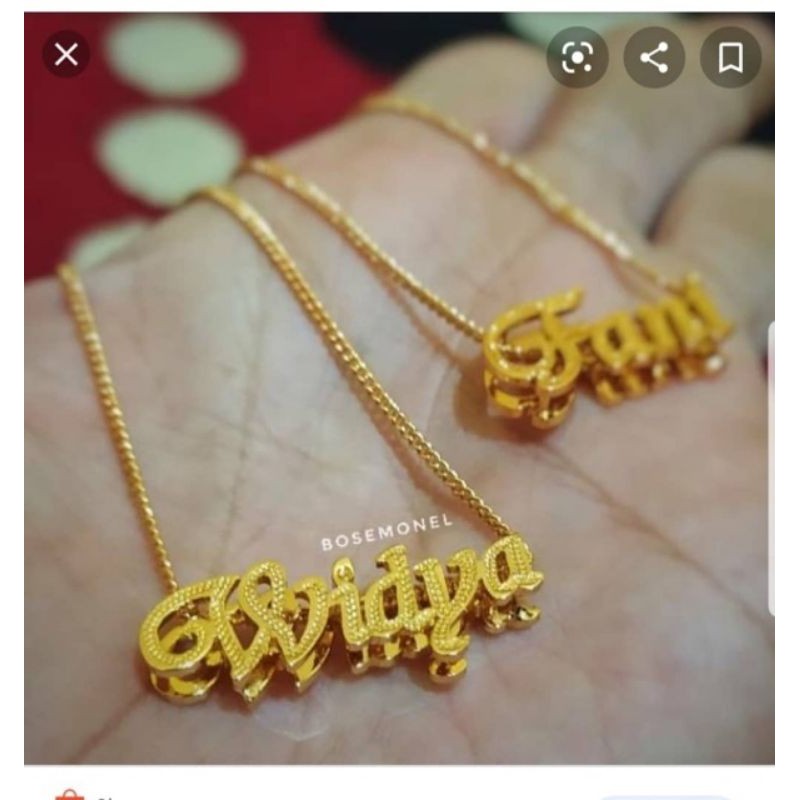Share this necklace image
The image size is (800, 800).
tap(654, 58)
